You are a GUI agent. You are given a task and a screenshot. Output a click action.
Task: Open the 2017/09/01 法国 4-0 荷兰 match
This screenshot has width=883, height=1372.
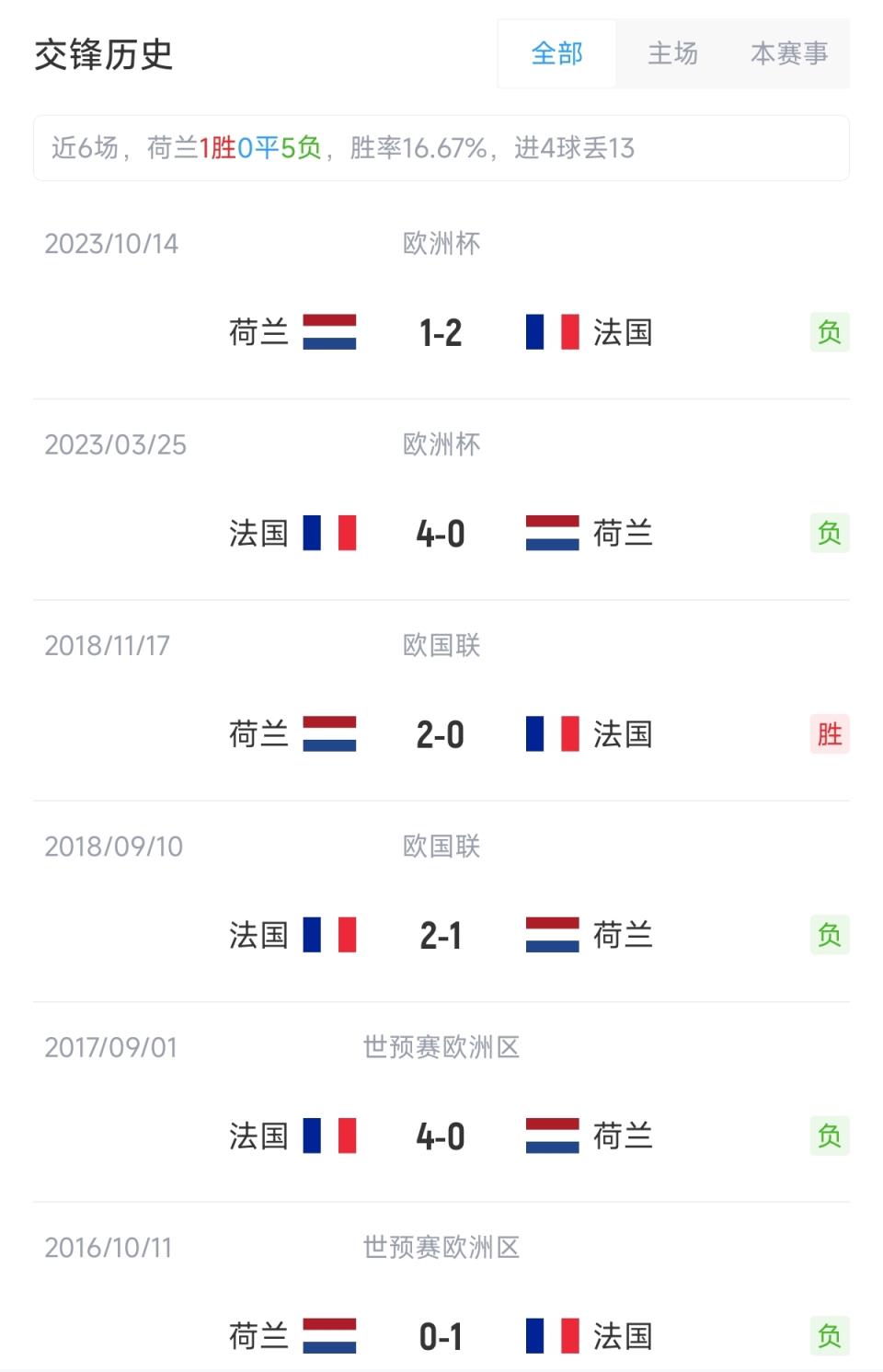point(441,1136)
